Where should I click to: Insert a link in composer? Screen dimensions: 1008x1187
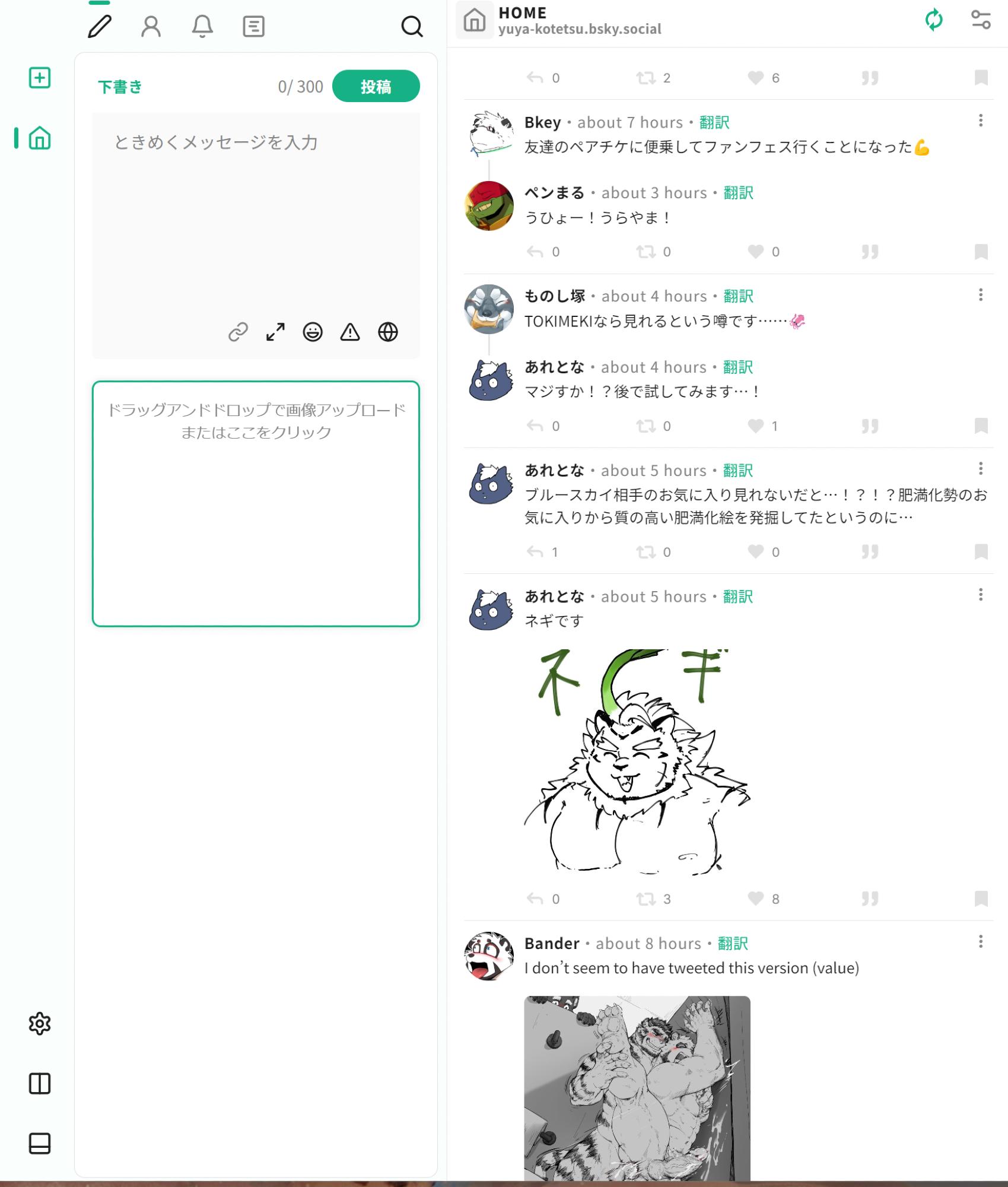pyautogui.click(x=238, y=332)
